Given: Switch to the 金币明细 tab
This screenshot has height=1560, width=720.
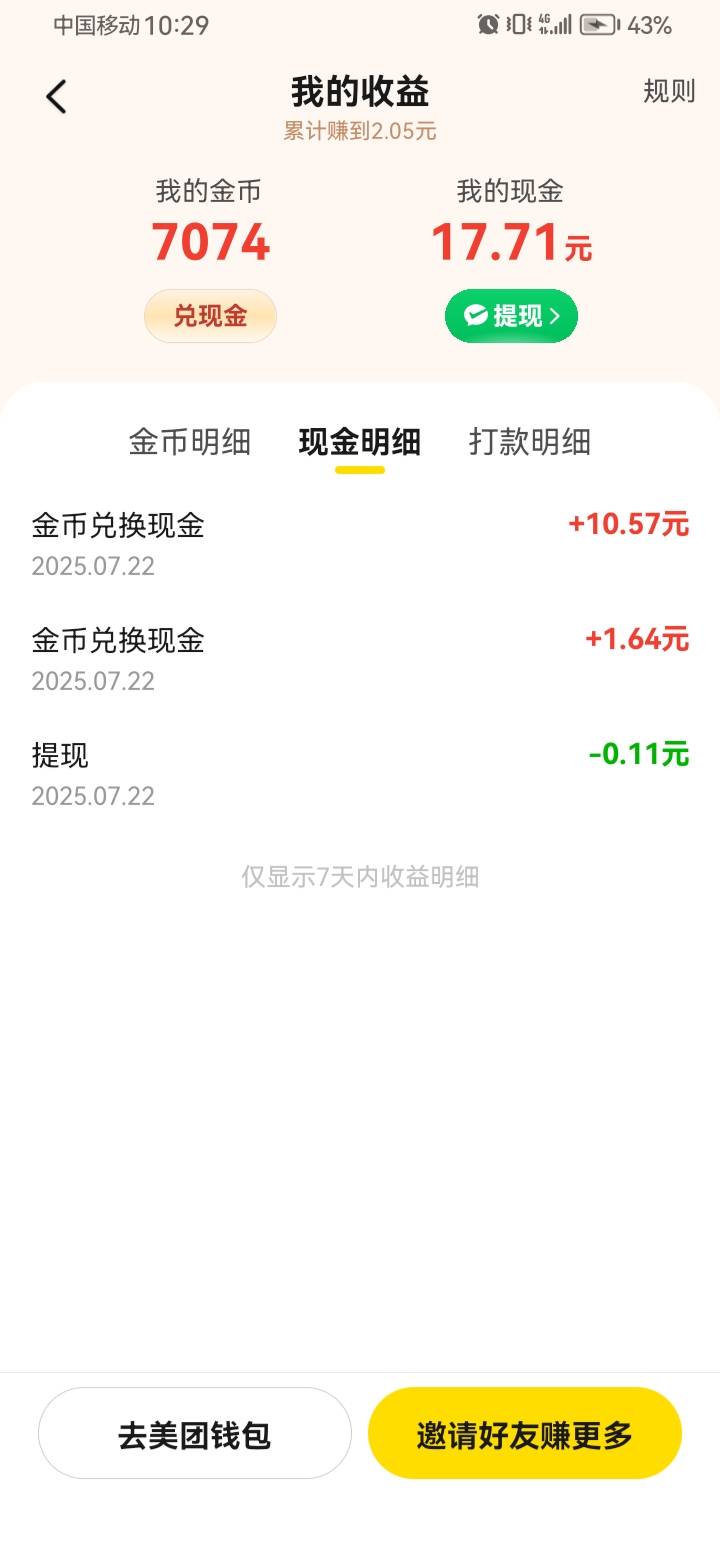Looking at the screenshot, I should point(190,442).
